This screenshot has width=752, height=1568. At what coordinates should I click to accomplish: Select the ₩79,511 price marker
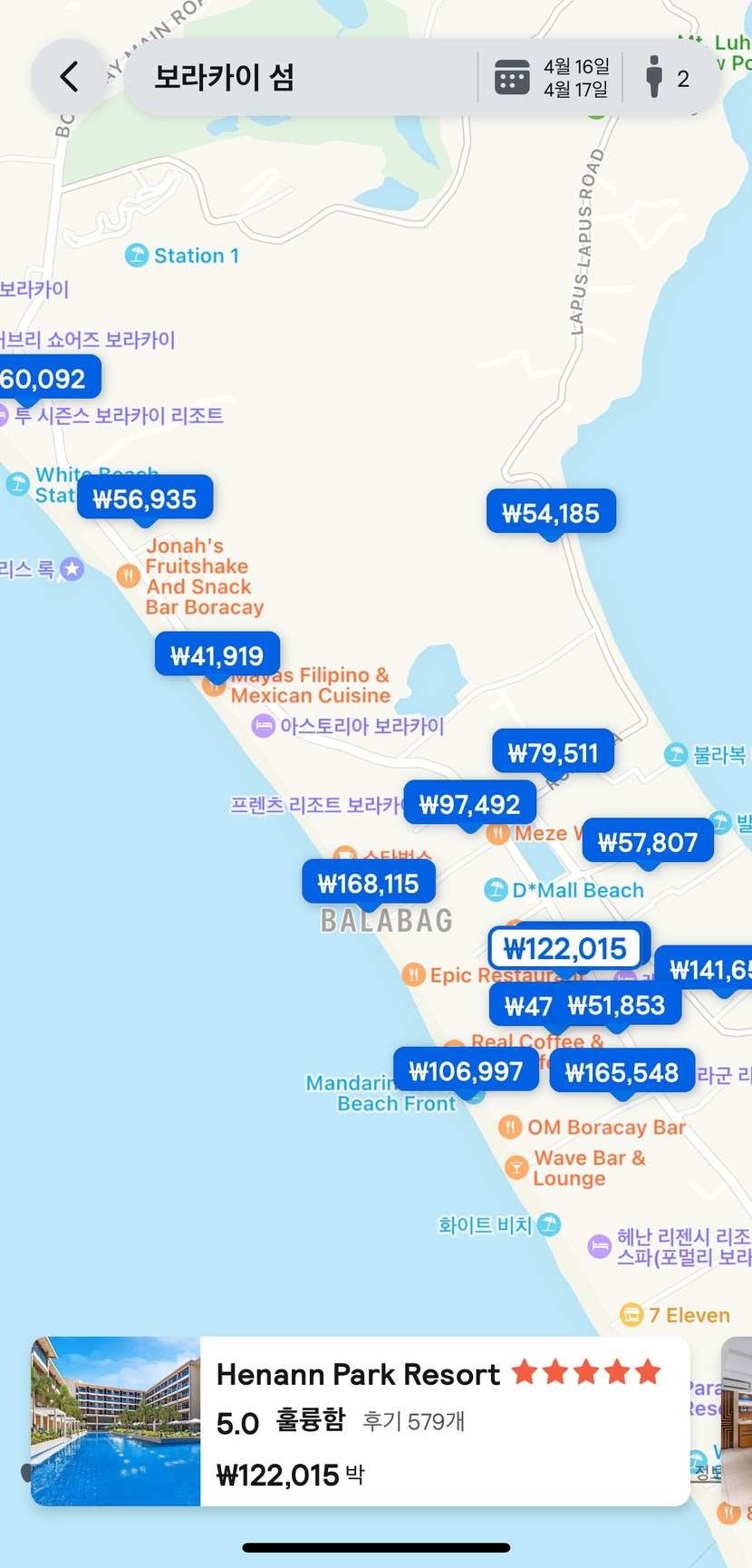coord(554,753)
